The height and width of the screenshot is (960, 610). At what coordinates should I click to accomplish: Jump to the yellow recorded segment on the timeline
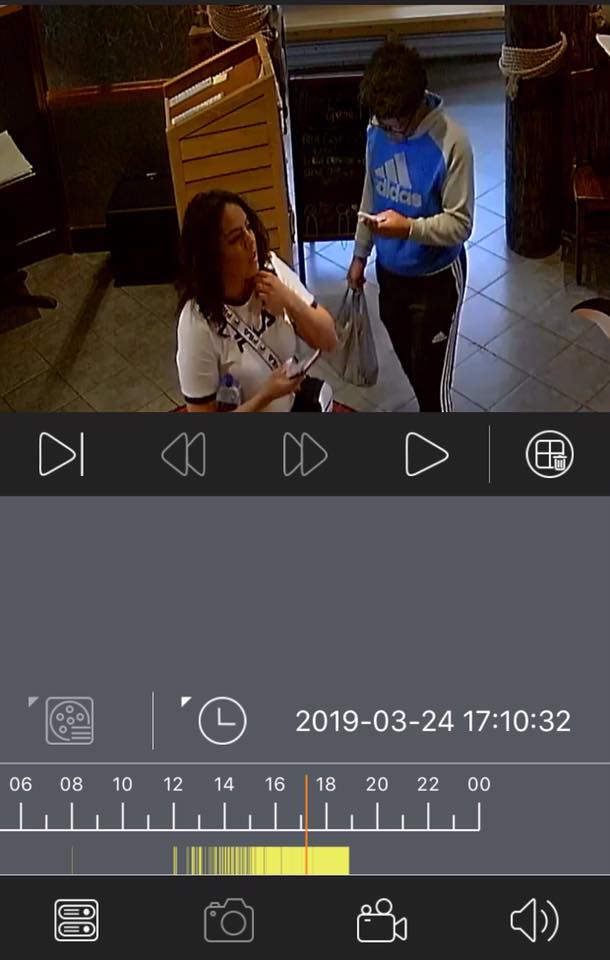pyautogui.click(x=262, y=861)
